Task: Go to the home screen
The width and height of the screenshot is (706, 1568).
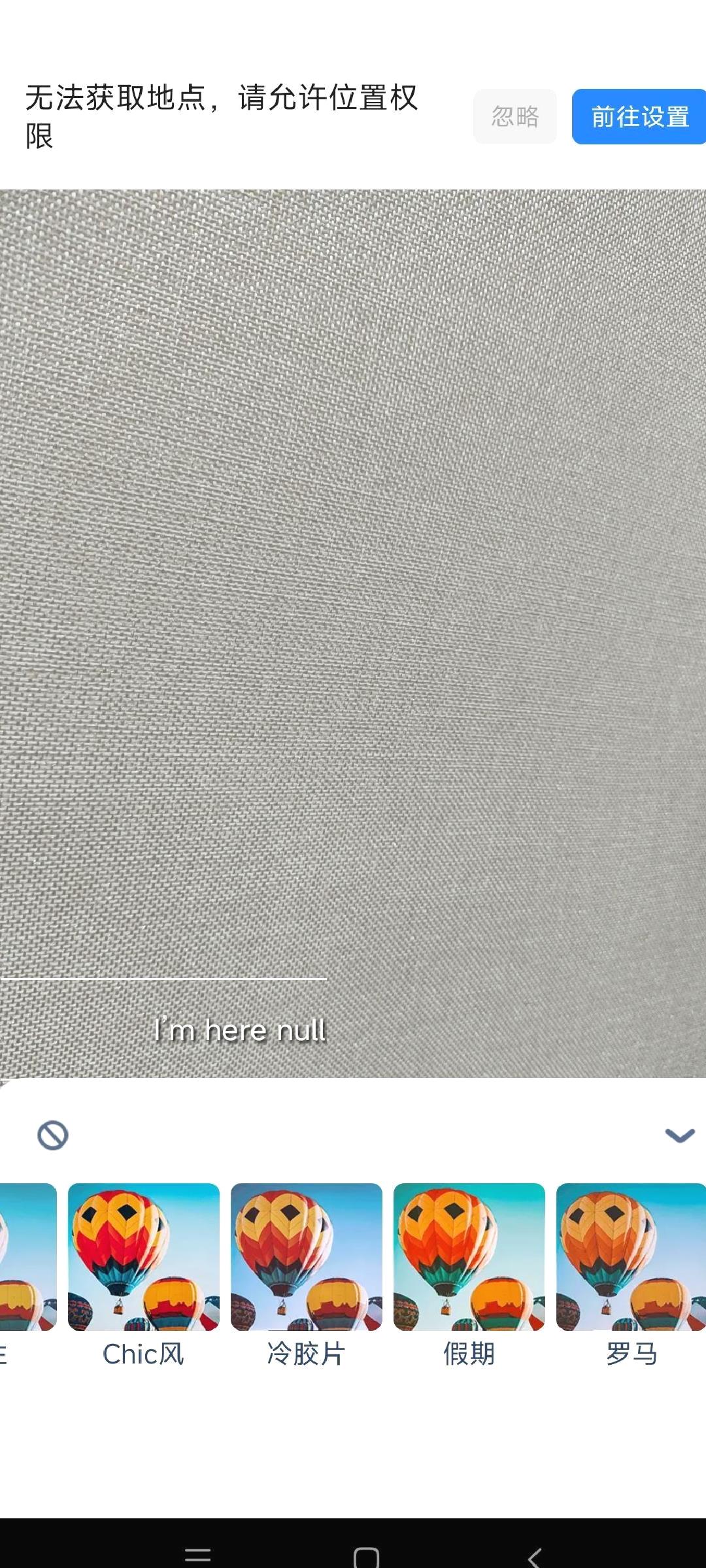Action: tap(366, 1558)
